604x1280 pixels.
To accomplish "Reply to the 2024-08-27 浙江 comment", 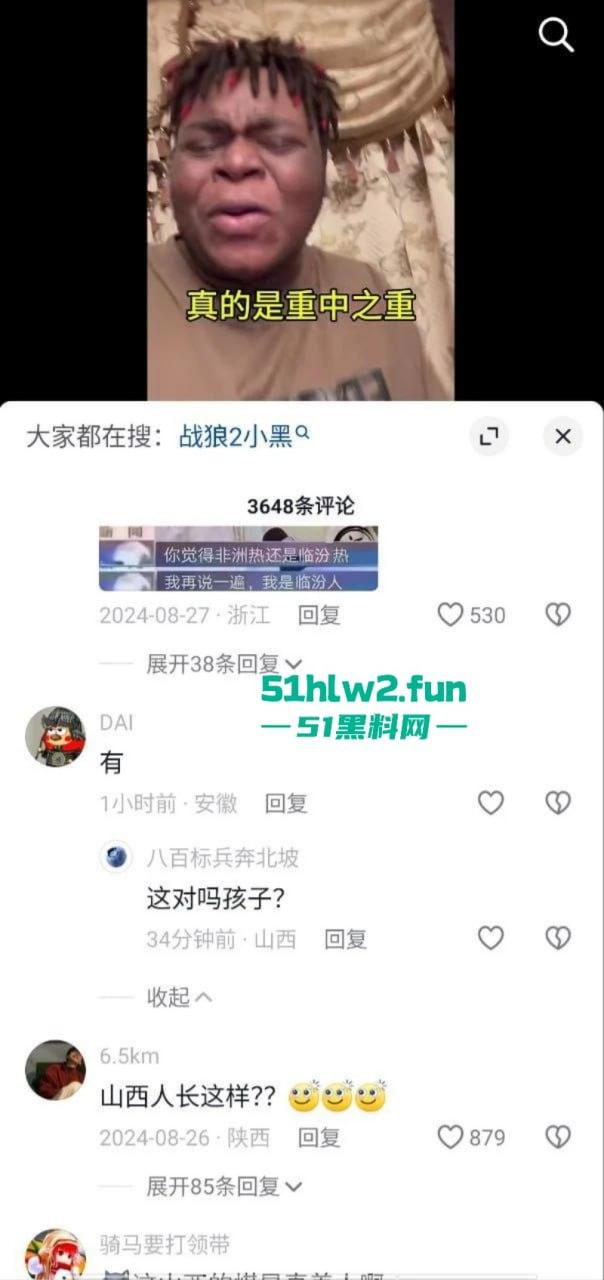I will [x=319, y=615].
